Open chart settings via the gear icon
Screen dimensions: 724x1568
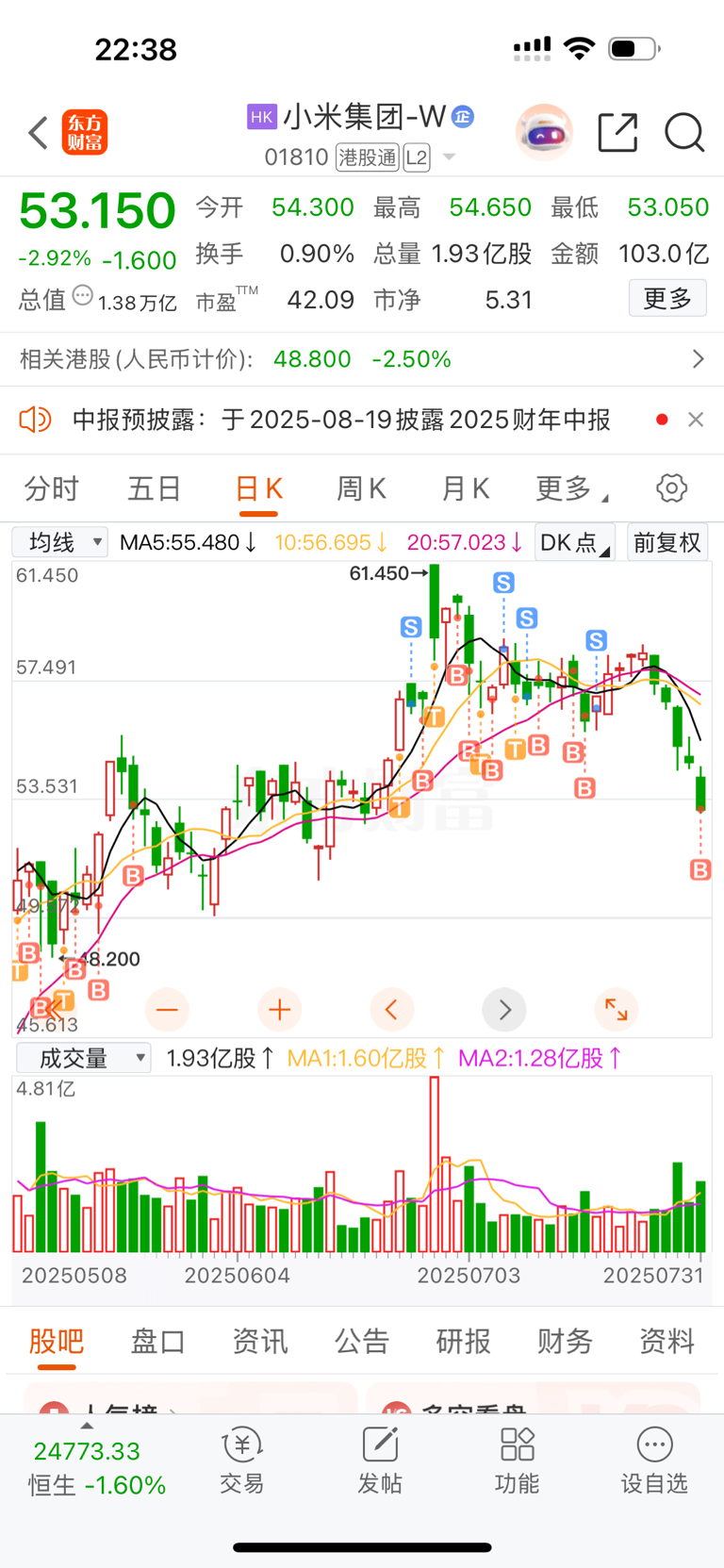pos(671,487)
